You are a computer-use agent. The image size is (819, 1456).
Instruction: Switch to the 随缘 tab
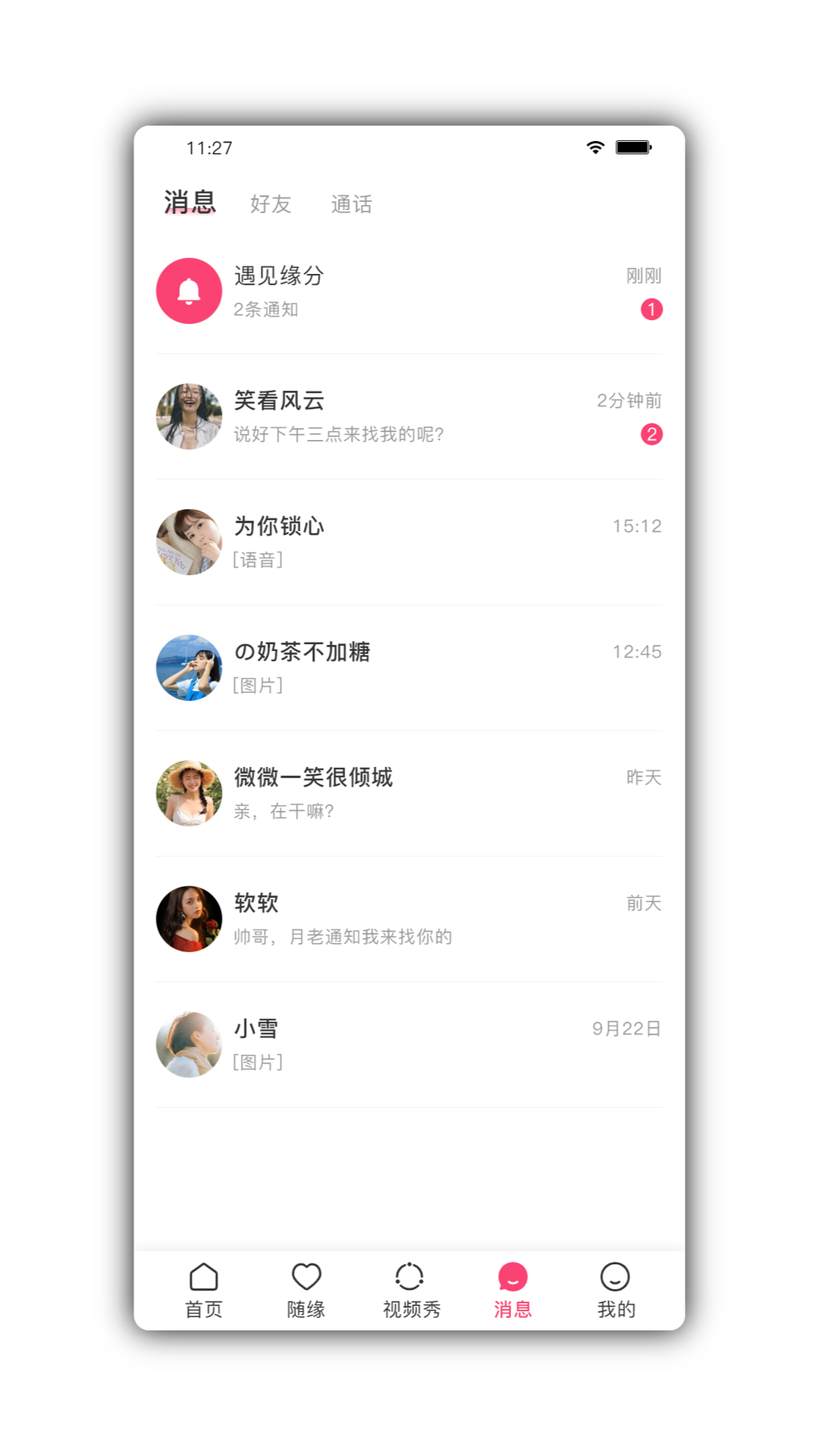pyautogui.click(x=306, y=1290)
